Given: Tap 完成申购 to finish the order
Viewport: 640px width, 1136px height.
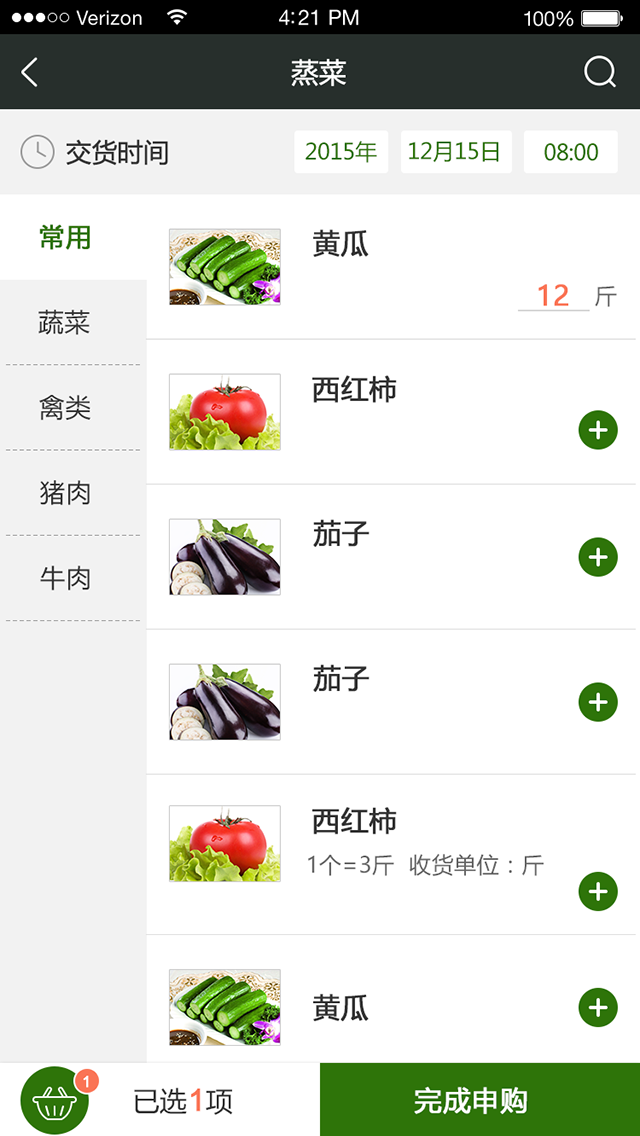Looking at the screenshot, I should 480,1100.
